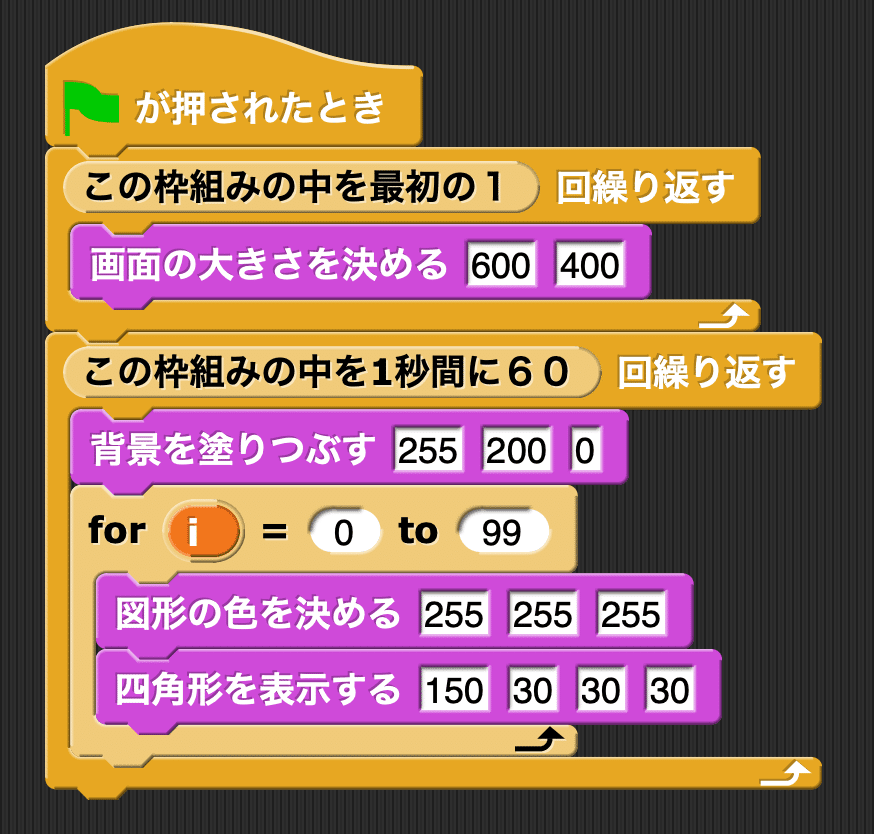
Task: Edit the 200 value in 背景を塗りつぶす
Action: [x=516, y=452]
